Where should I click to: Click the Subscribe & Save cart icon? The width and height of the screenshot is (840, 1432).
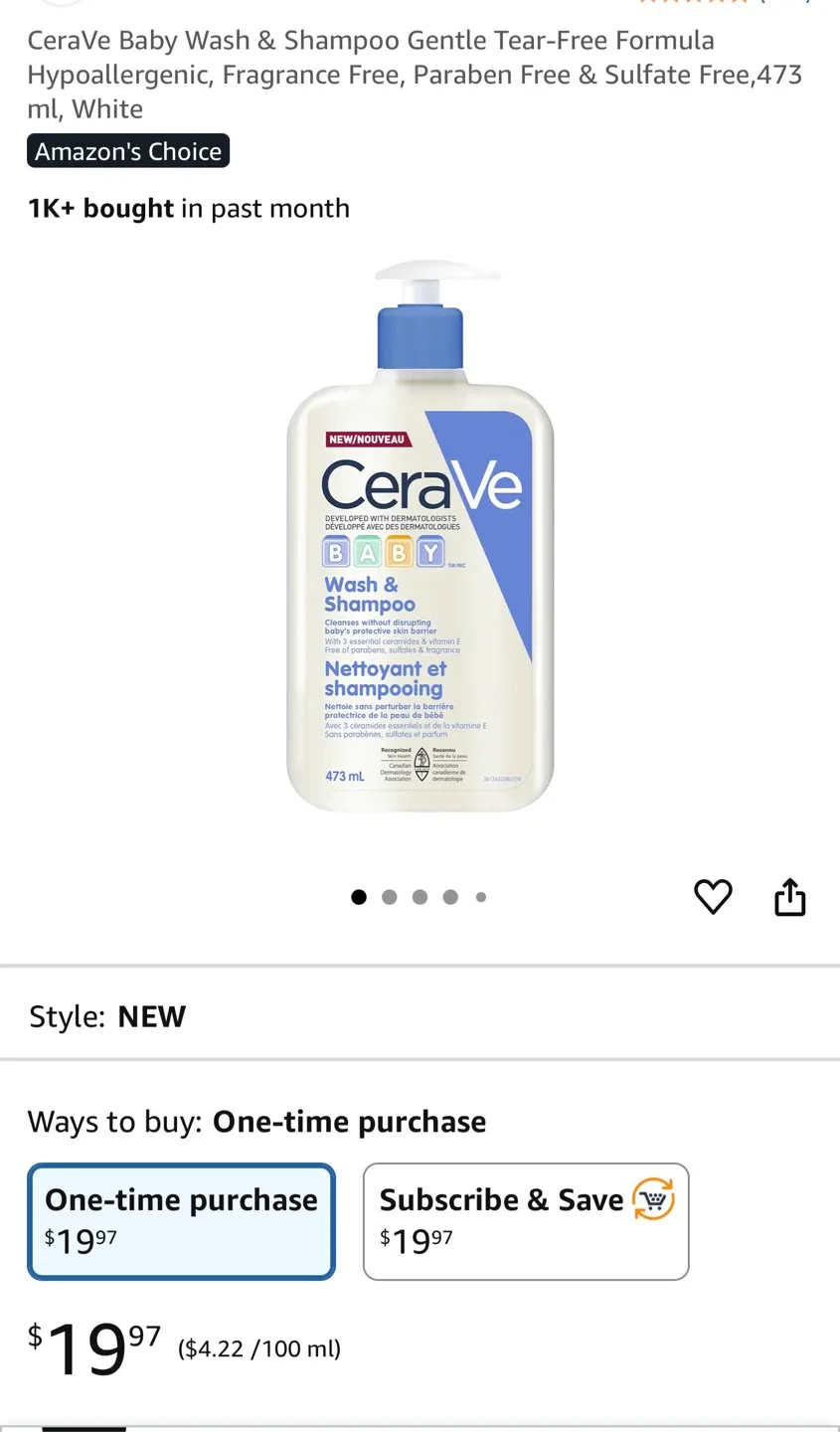(x=651, y=1199)
